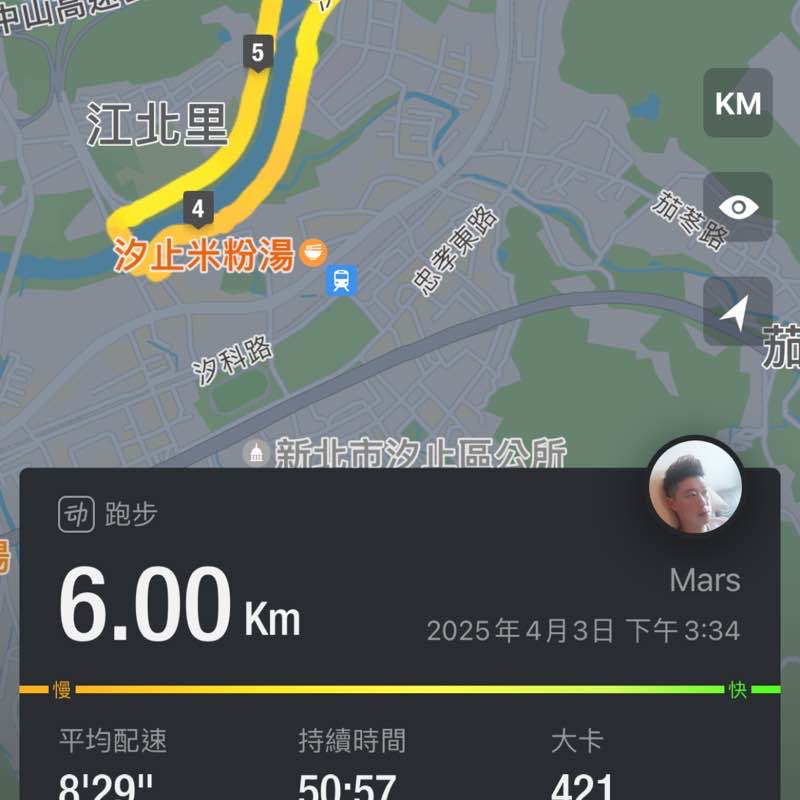Toggle the KM distance markers button
The width and height of the screenshot is (800, 800).
click(738, 103)
